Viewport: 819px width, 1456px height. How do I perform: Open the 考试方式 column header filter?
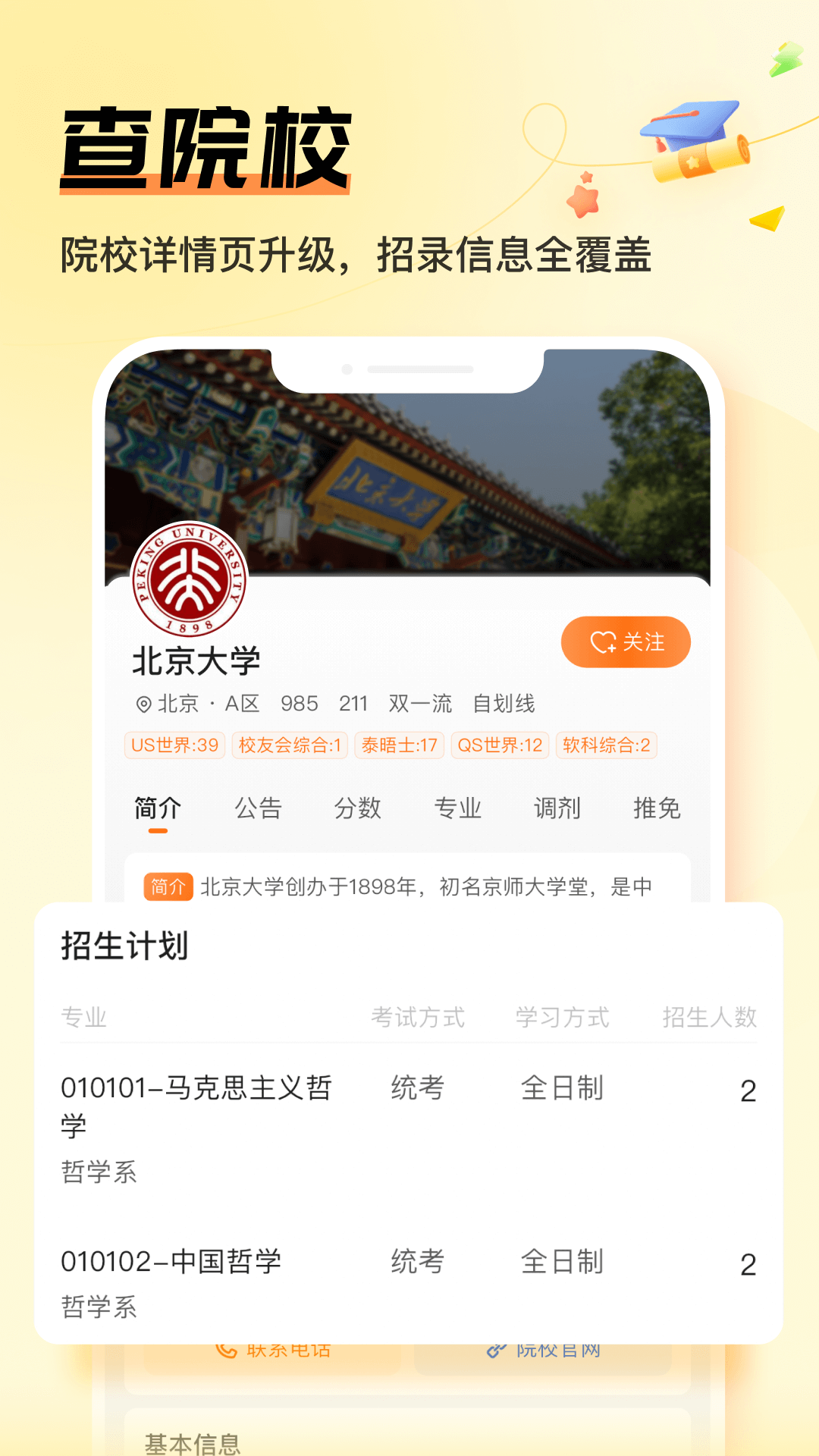[x=418, y=1016]
